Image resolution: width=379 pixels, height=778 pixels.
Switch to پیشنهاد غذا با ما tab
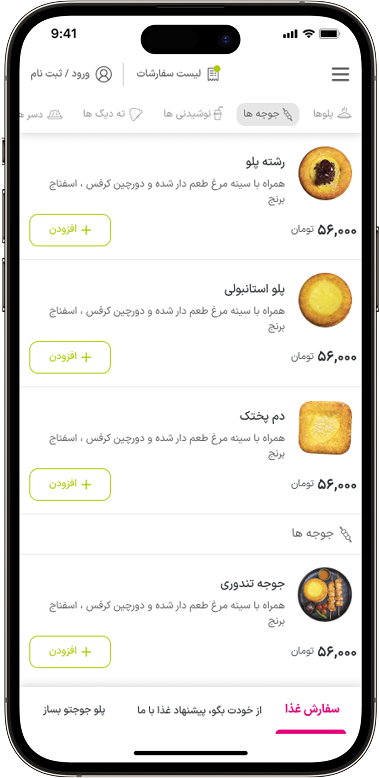pos(199,711)
